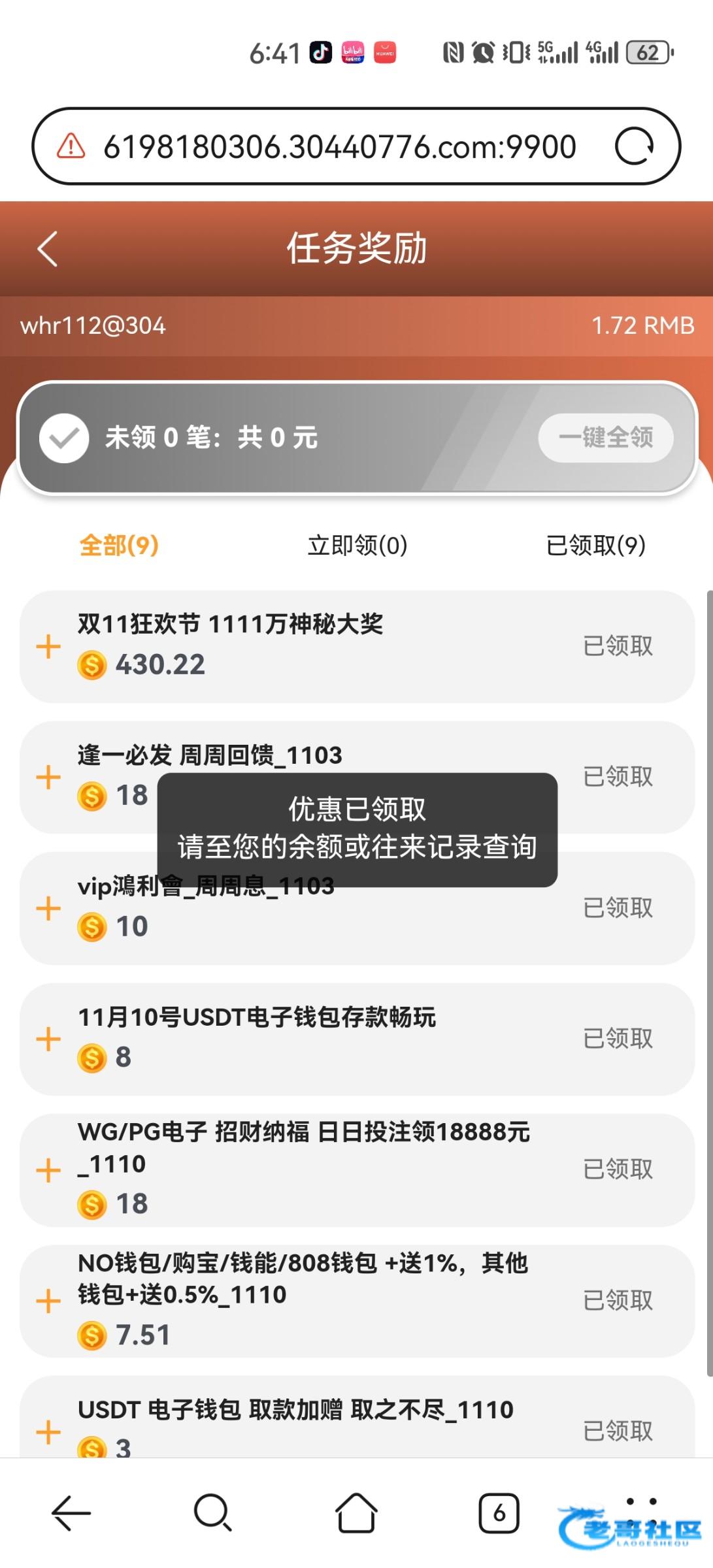Expand the vip鴻利會_周周息_1103 reward
The image size is (713, 1568).
click(48, 908)
